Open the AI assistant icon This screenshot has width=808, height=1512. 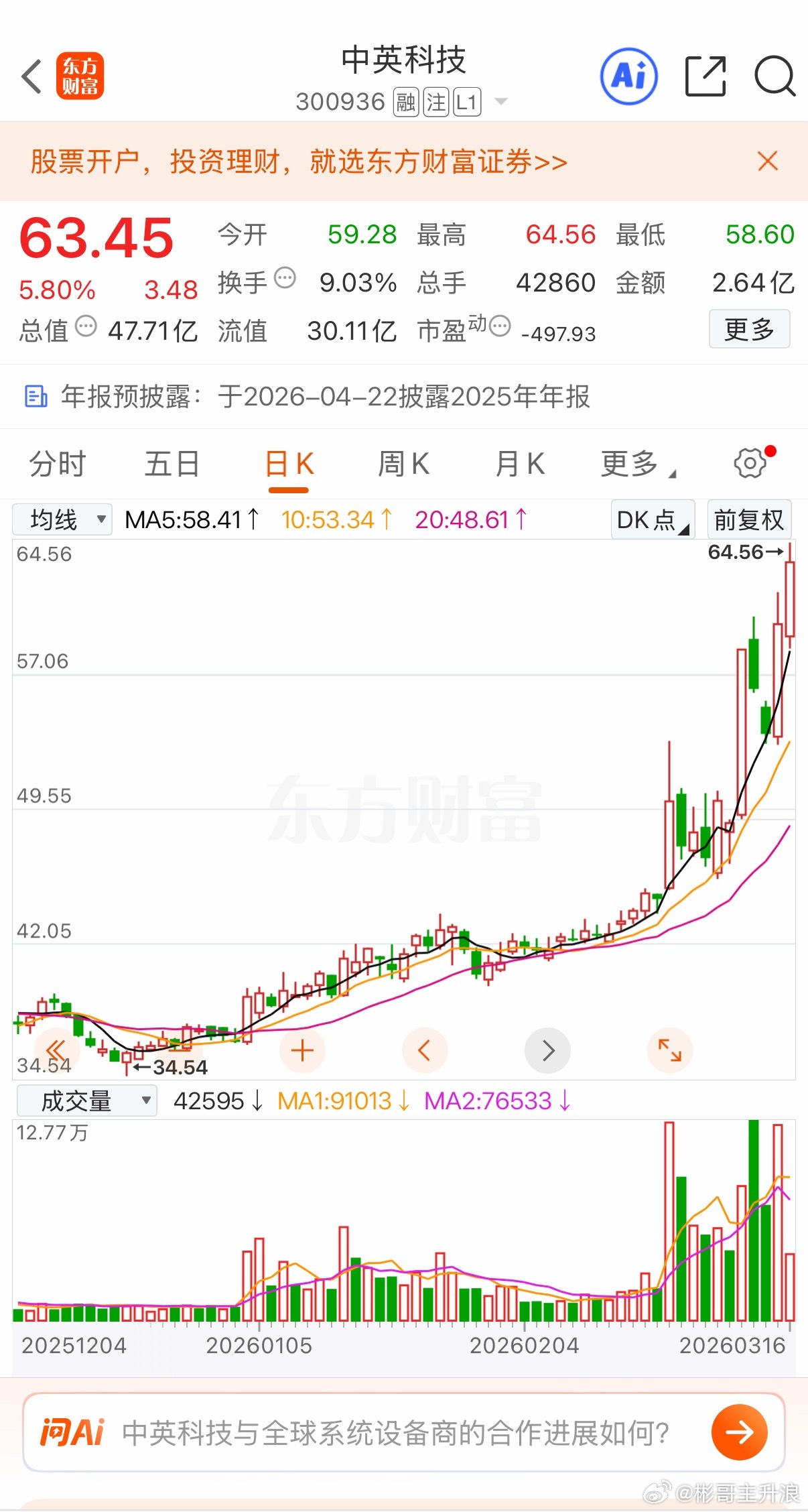(628, 76)
